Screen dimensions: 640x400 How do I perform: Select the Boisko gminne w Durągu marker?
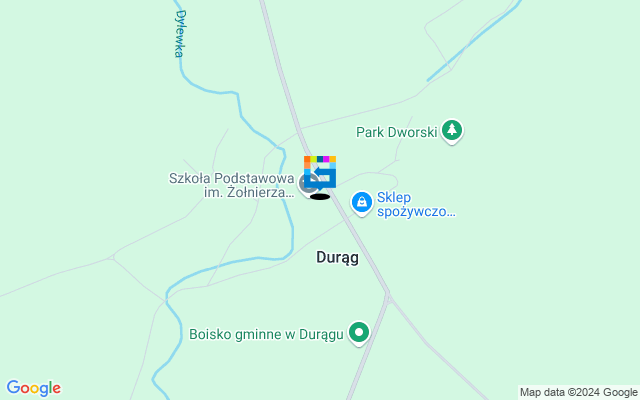358,332
